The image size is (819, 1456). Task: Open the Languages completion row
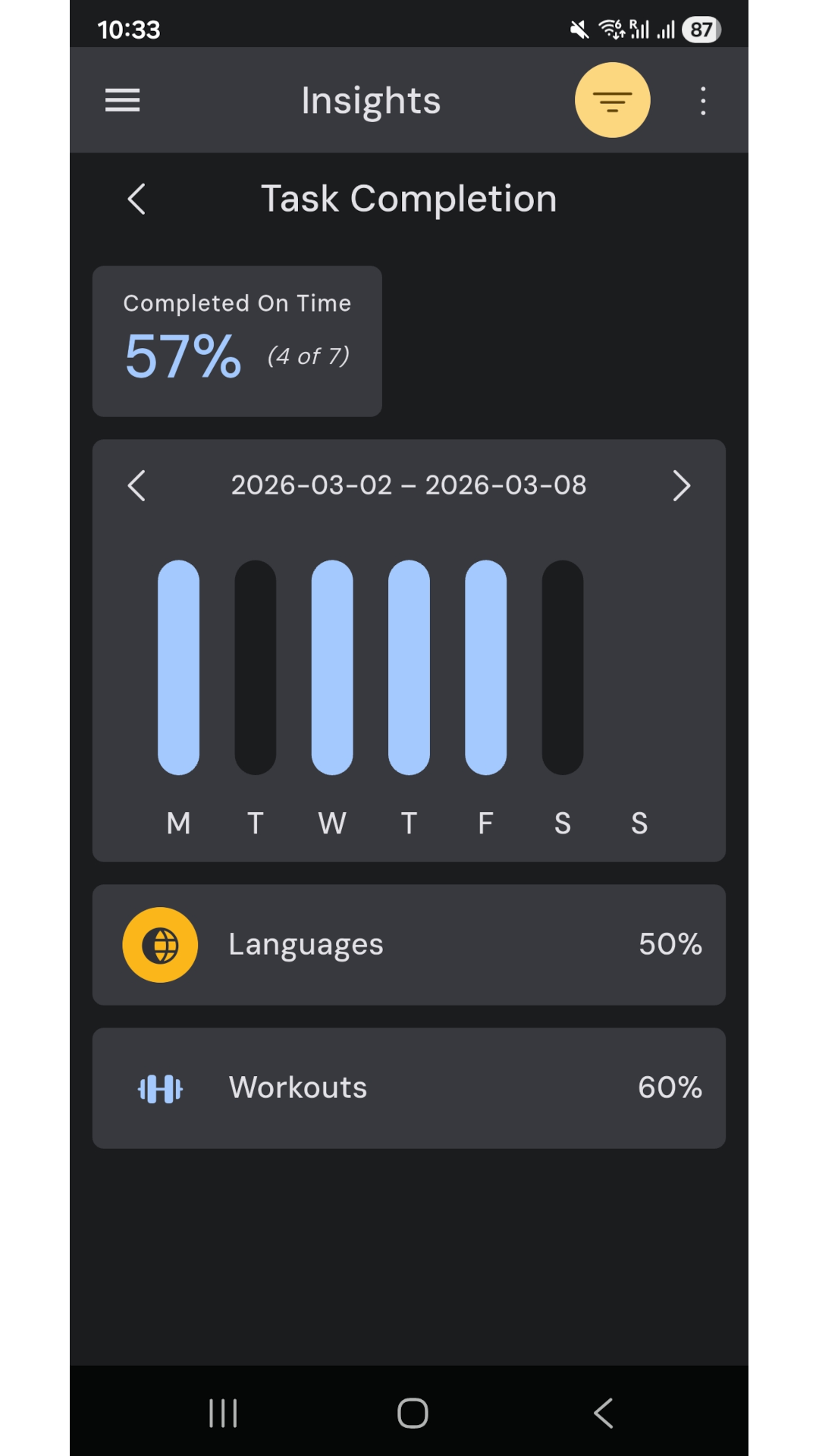click(409, 944)
